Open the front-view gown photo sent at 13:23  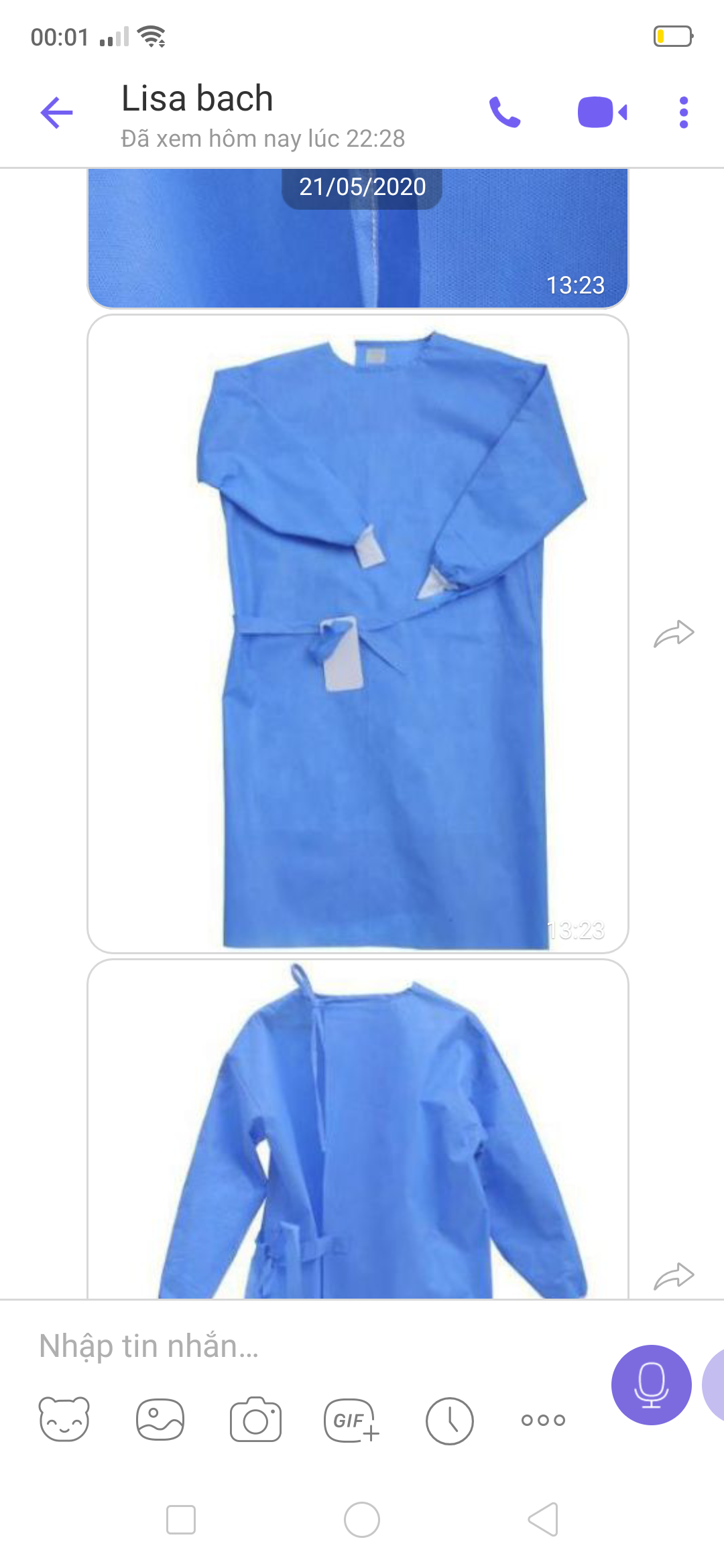tap(358, 634)
